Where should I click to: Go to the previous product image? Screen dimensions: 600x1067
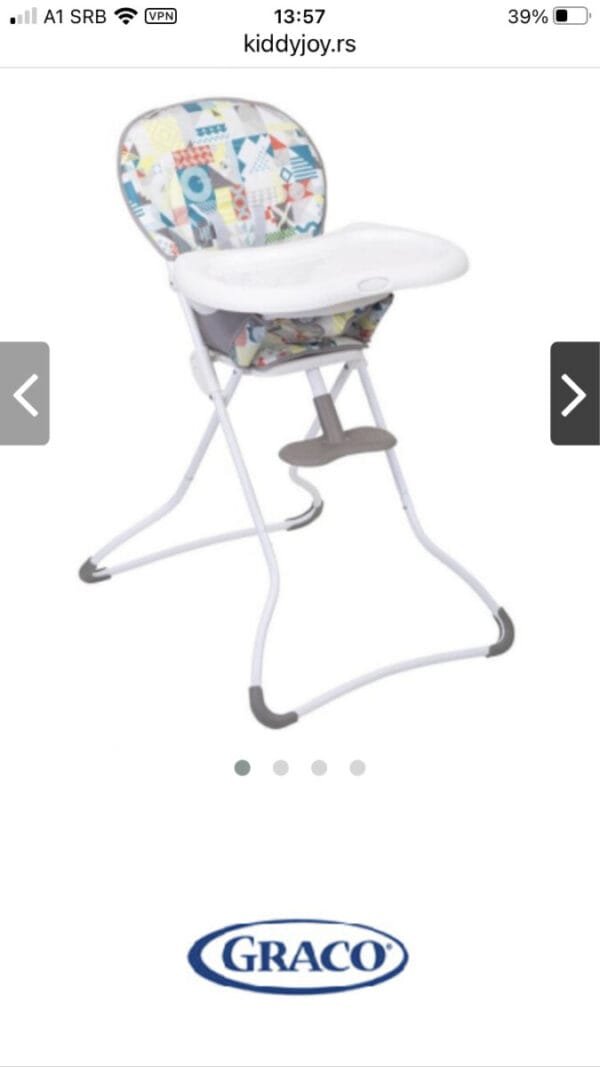pyautogui.click(x=25, y=394)
